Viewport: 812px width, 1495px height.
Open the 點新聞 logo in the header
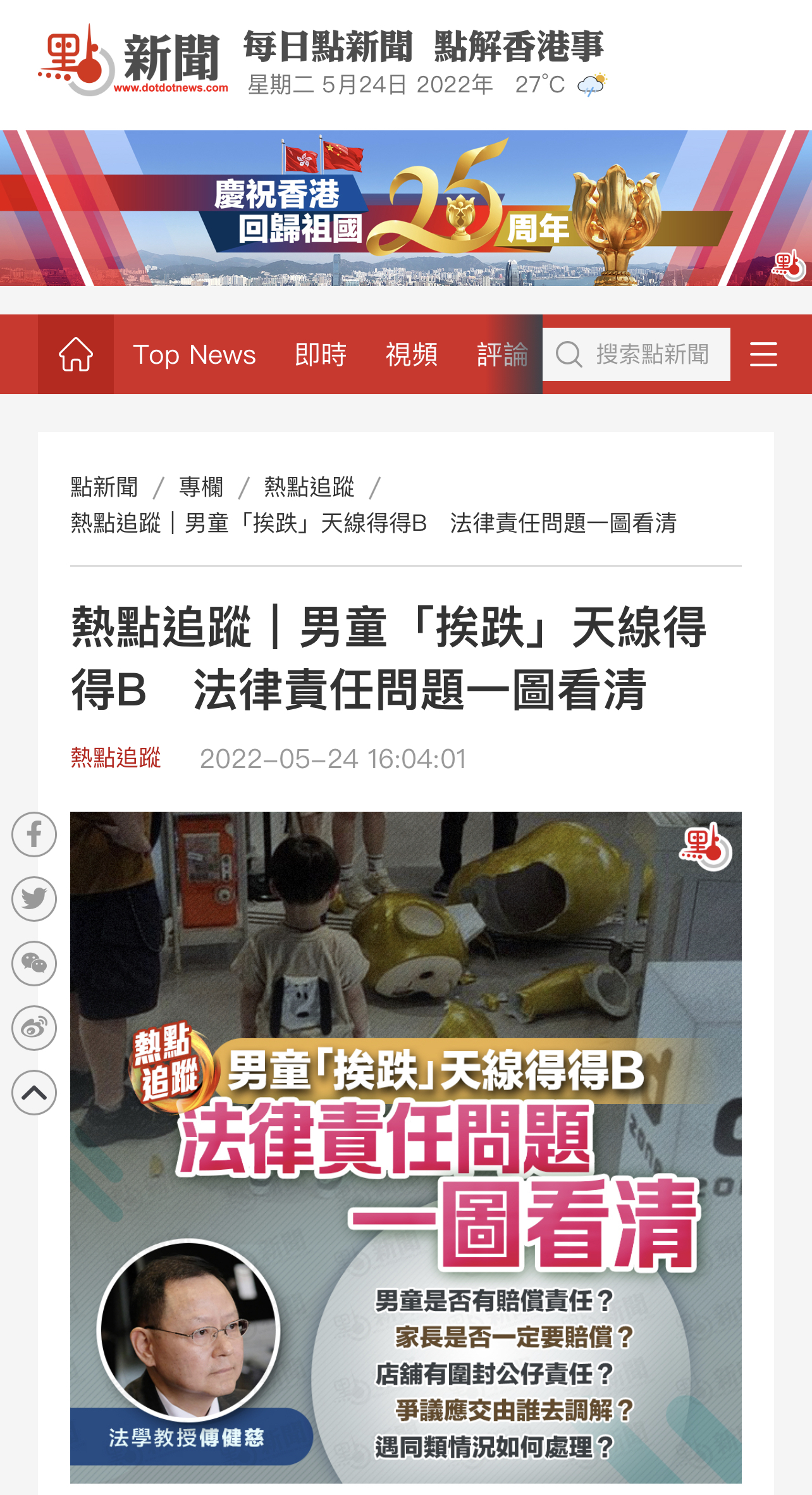pyautogui.click(x=133, y=61)
